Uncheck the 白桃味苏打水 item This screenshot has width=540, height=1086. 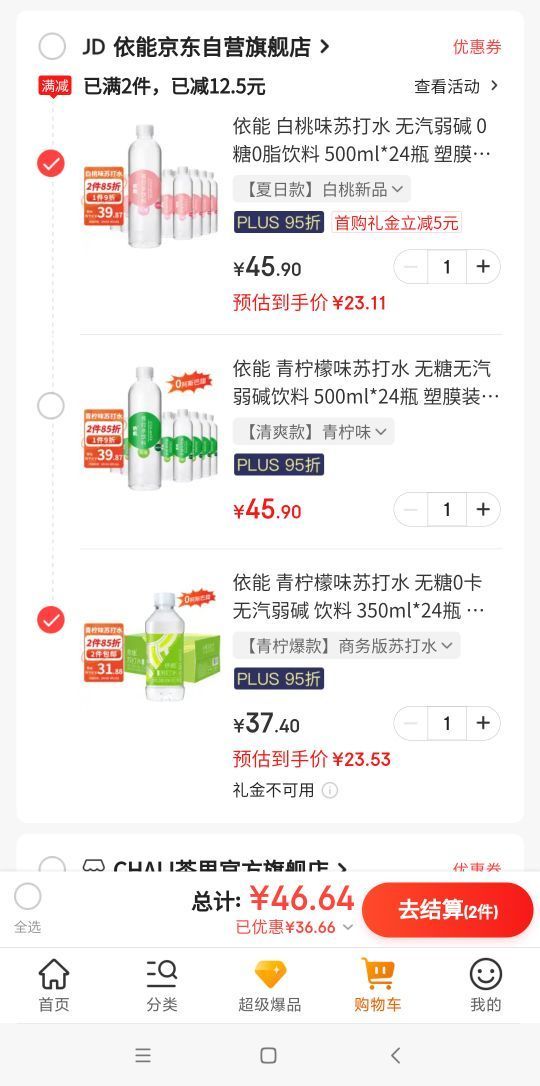(x=51, y=163)
